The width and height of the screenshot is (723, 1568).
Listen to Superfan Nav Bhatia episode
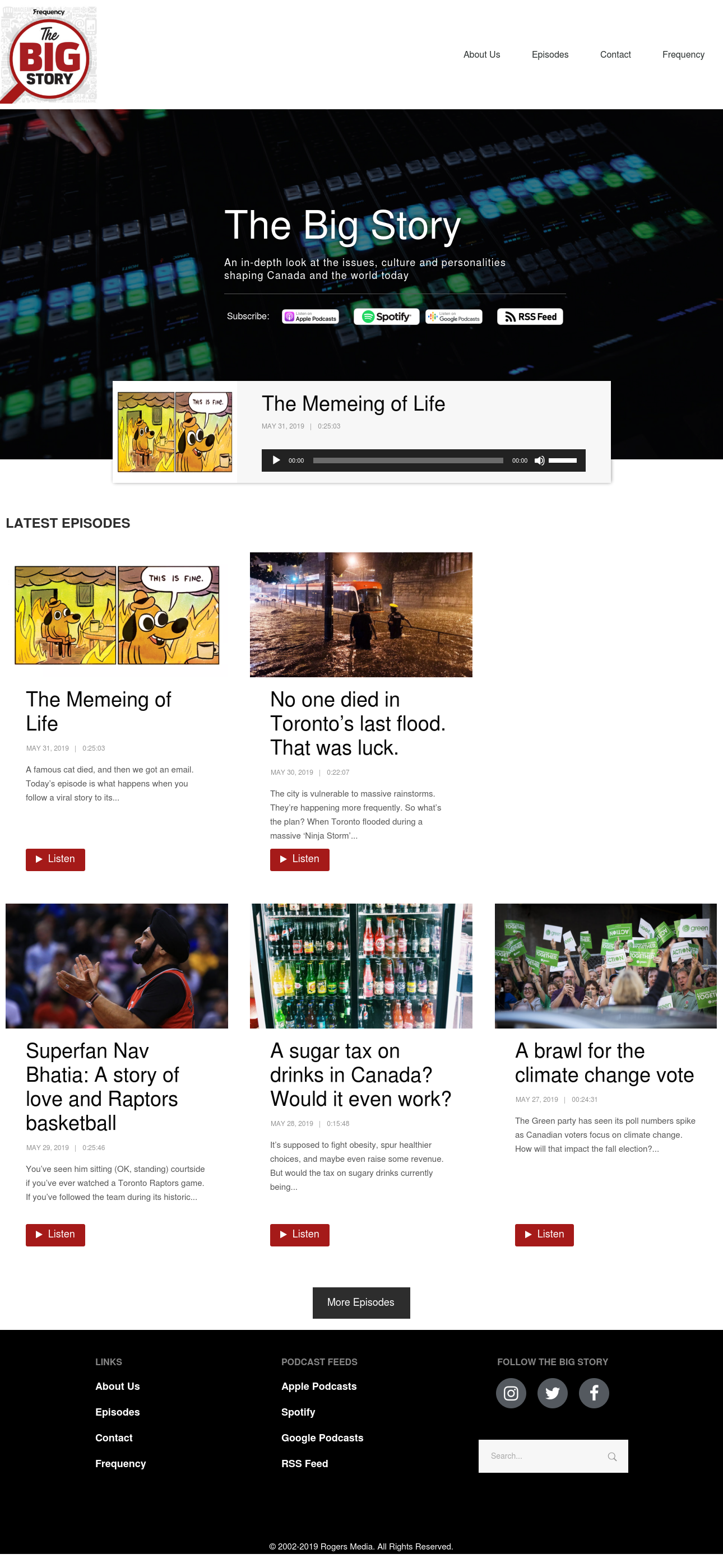point(55,1235)
